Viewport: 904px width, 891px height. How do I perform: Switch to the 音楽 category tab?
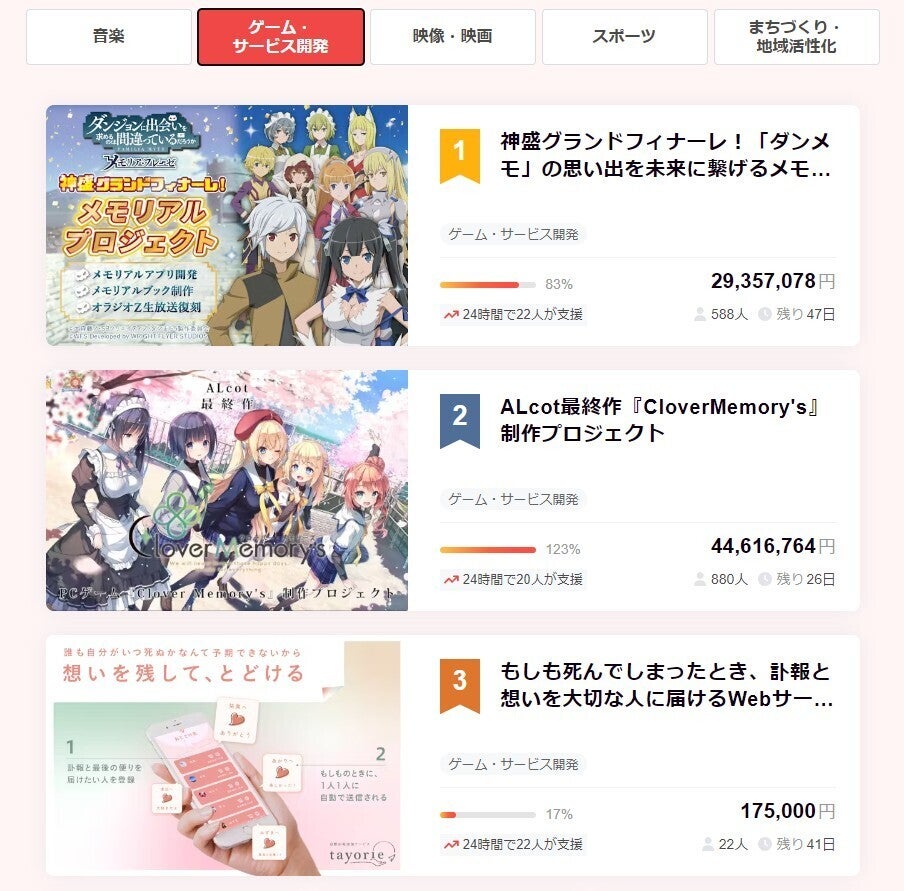[108, 37]
